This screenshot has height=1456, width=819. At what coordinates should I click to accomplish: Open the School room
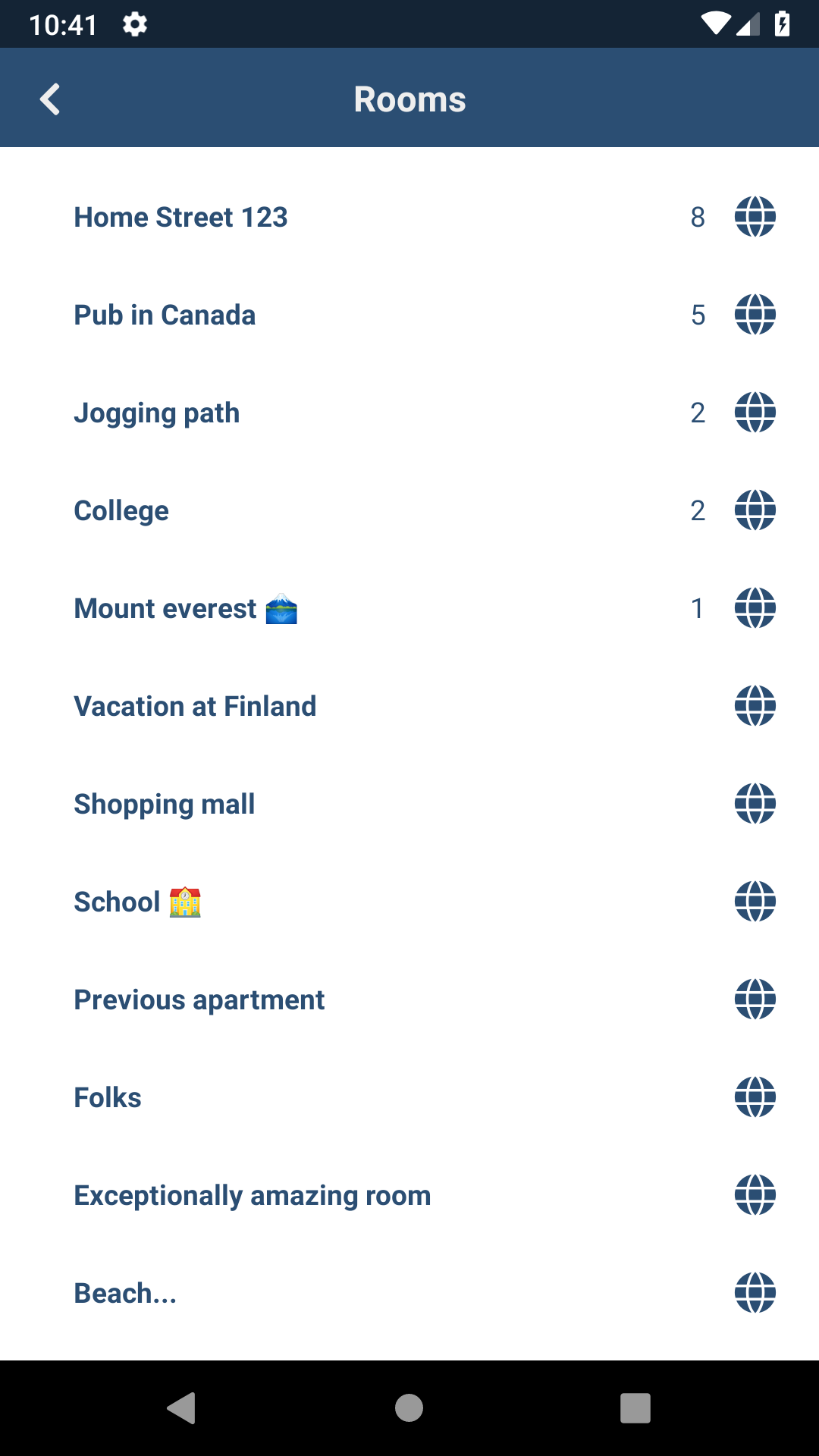click(x=409, y=902)
